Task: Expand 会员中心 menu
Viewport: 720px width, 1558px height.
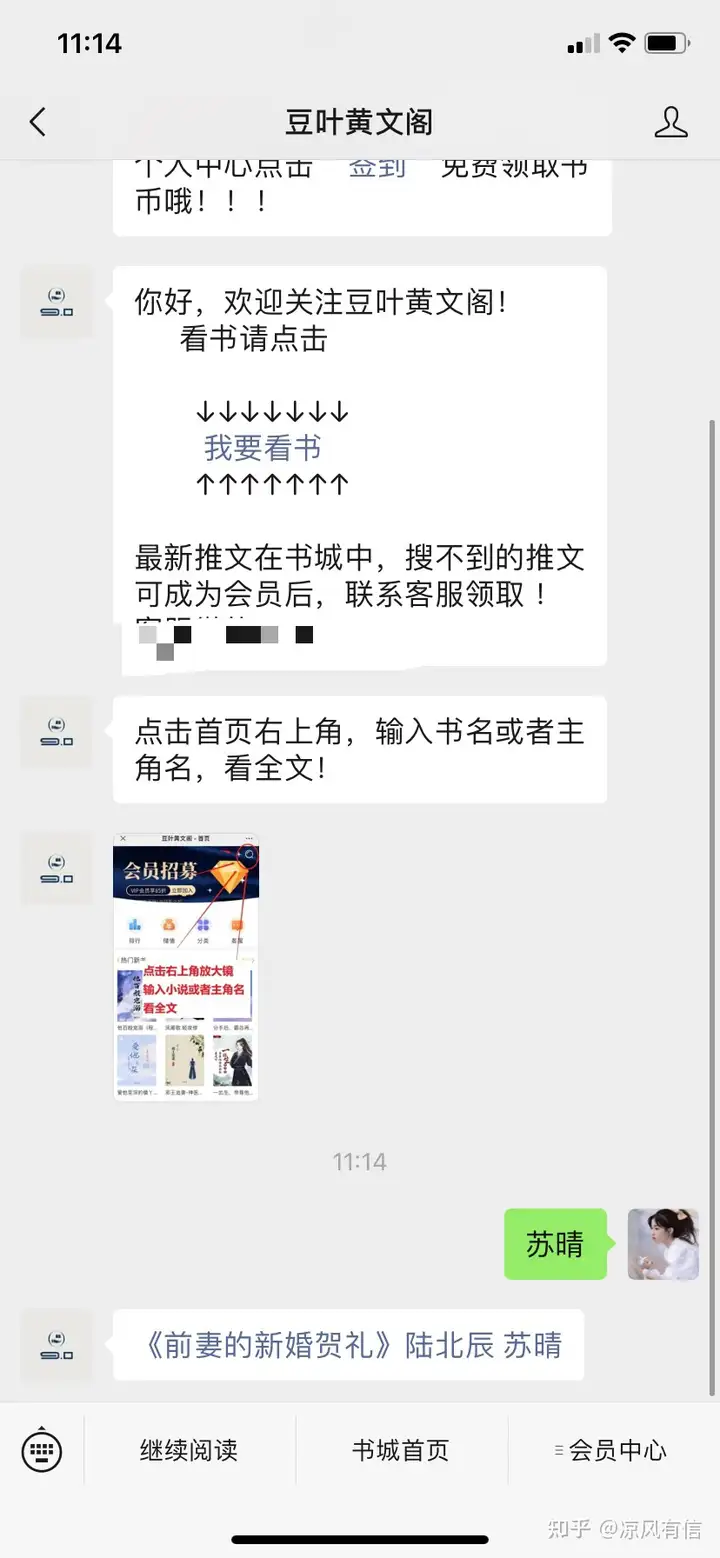Action: 614,1450
